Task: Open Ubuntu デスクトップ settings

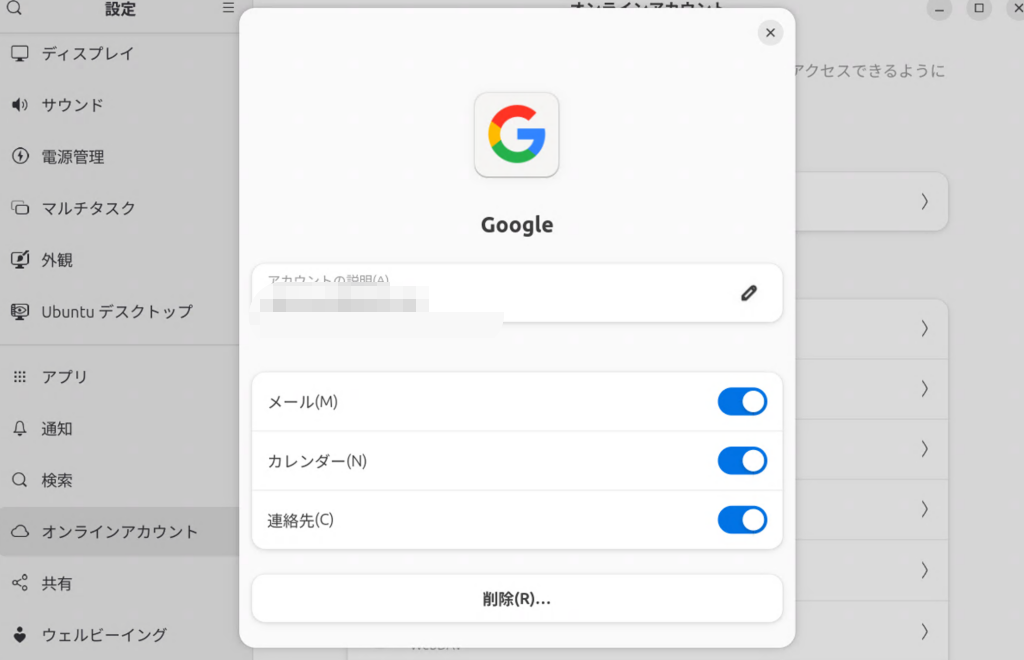Action: (x=120, y=311)
